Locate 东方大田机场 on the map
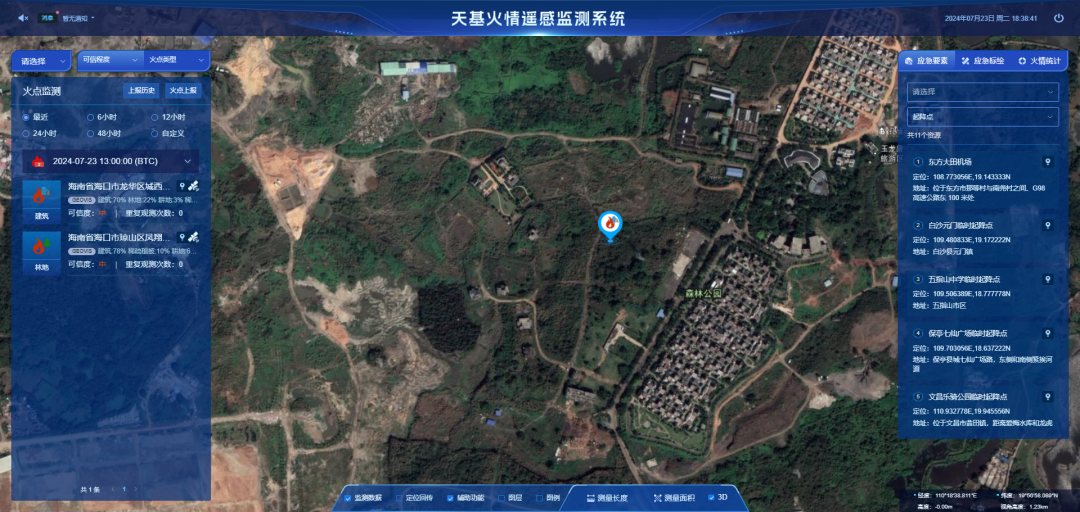This screenshot has height=512, width=1080. [x=1047, y=162]
